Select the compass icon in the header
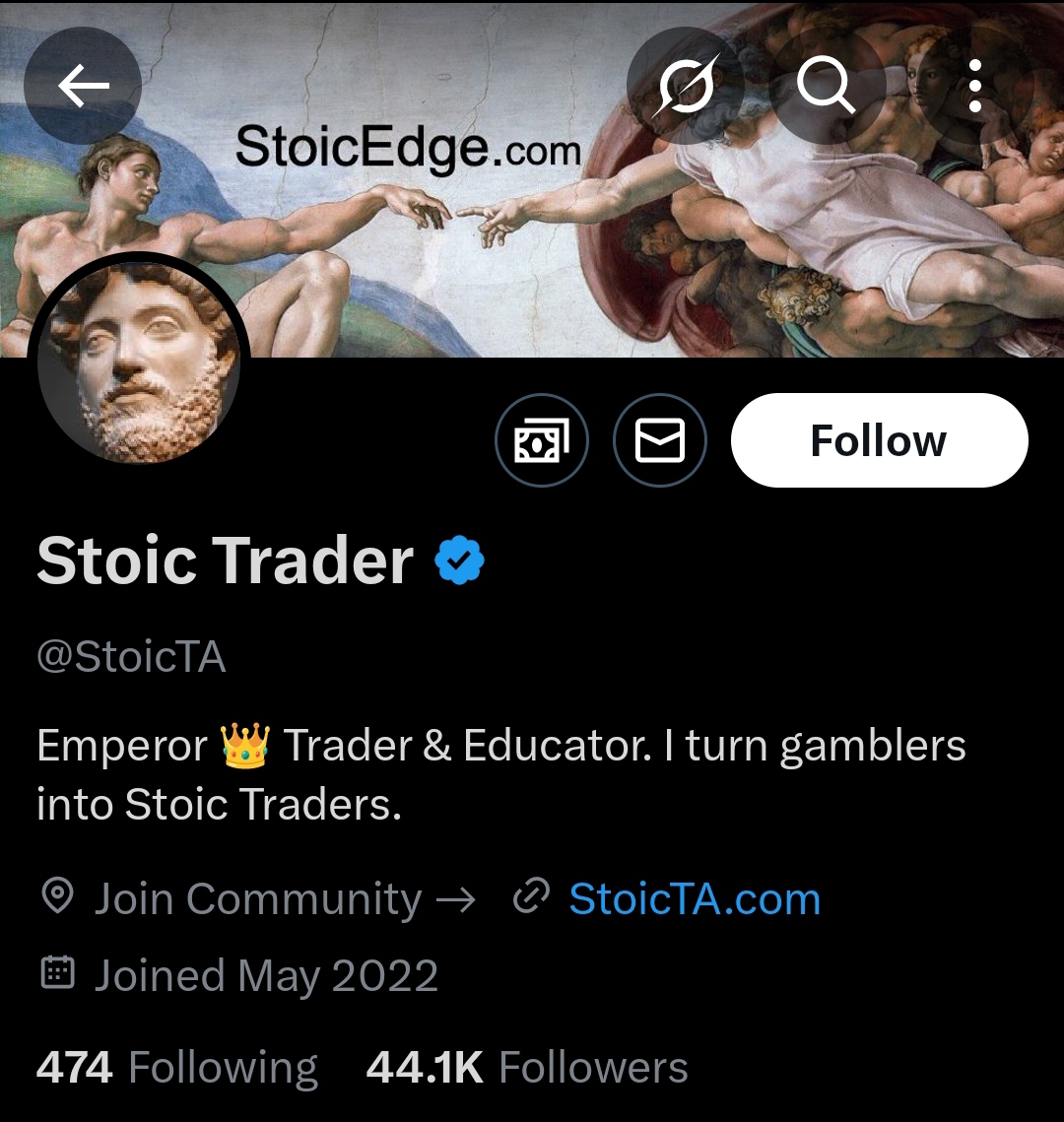 [x=686, y=86]
